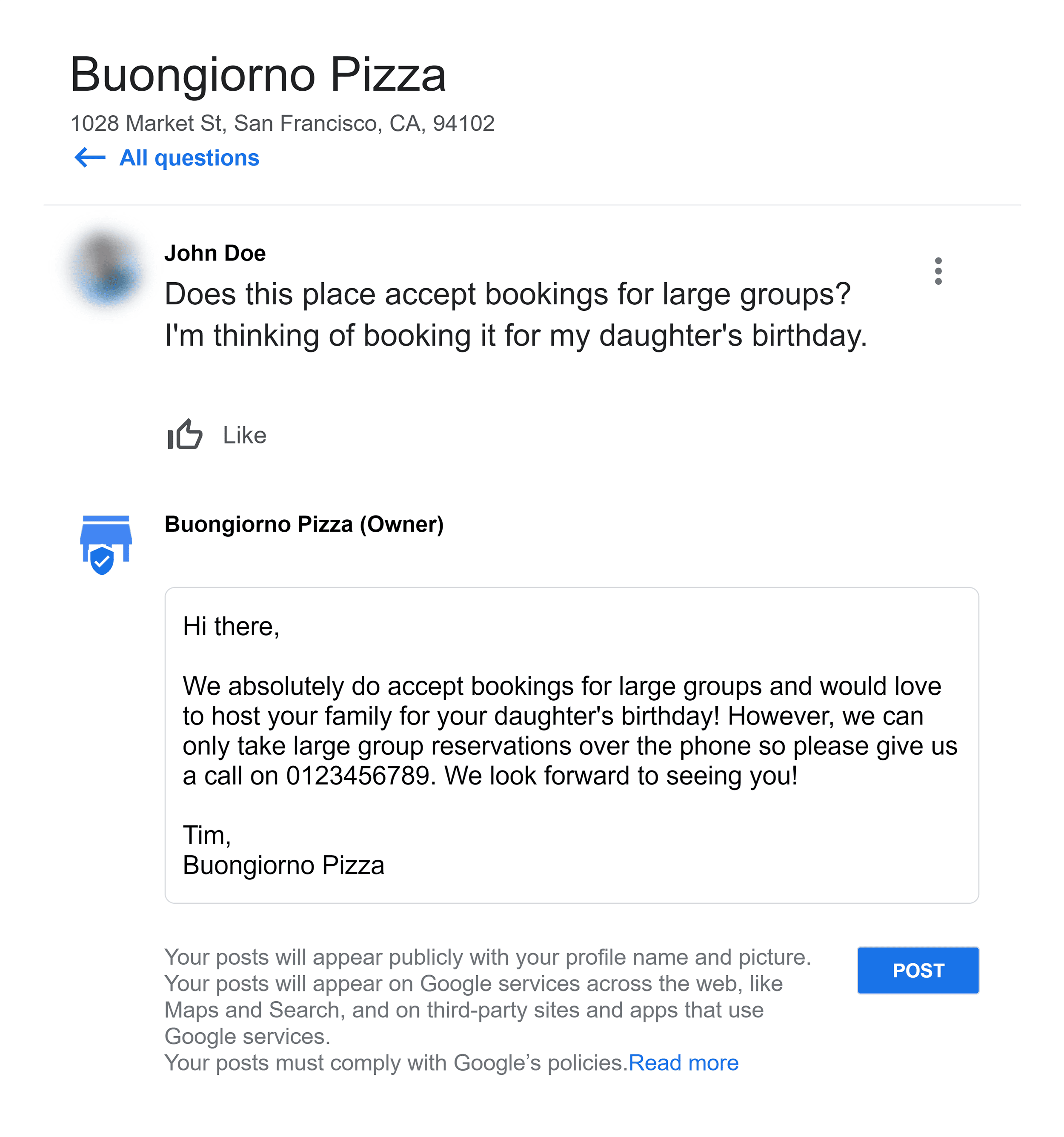Image resolution: width=1064 pixels, height=1137 pixels.
Task: Return to the All questions list
Action: pos(189,158)
